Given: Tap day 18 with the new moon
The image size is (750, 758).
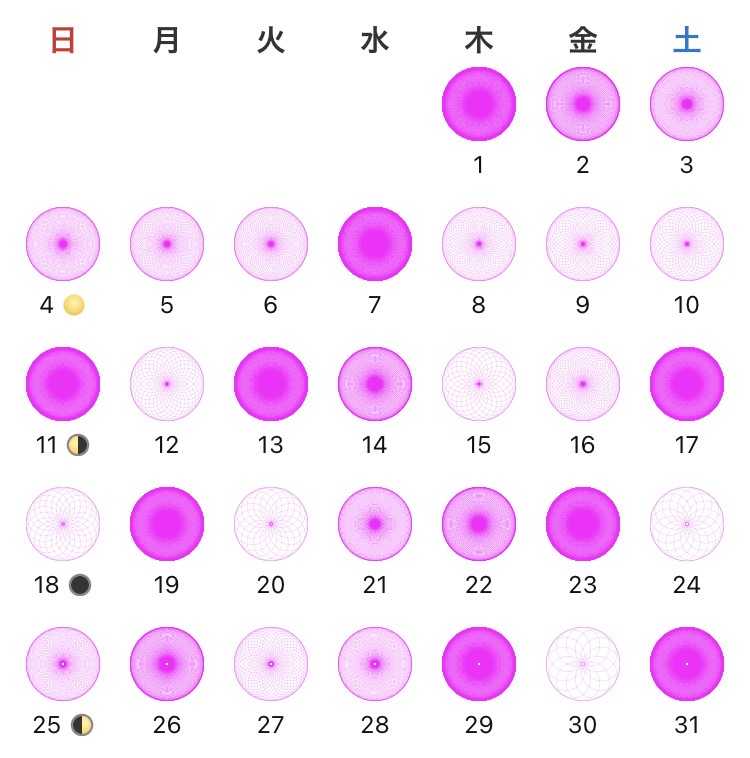Looking at the screenshot, I should coord(63,524).
